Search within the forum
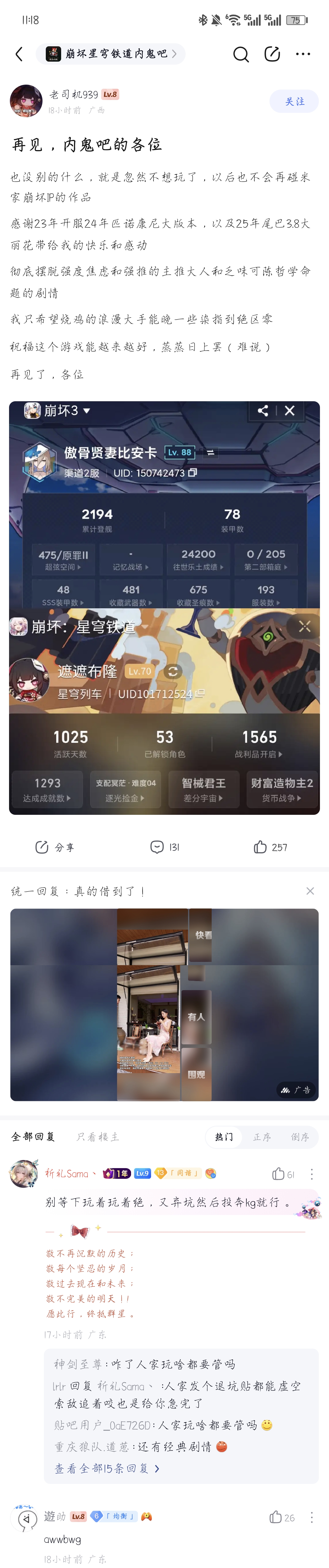The width and height of the screenshot is (329, 1568). point(241,54)
